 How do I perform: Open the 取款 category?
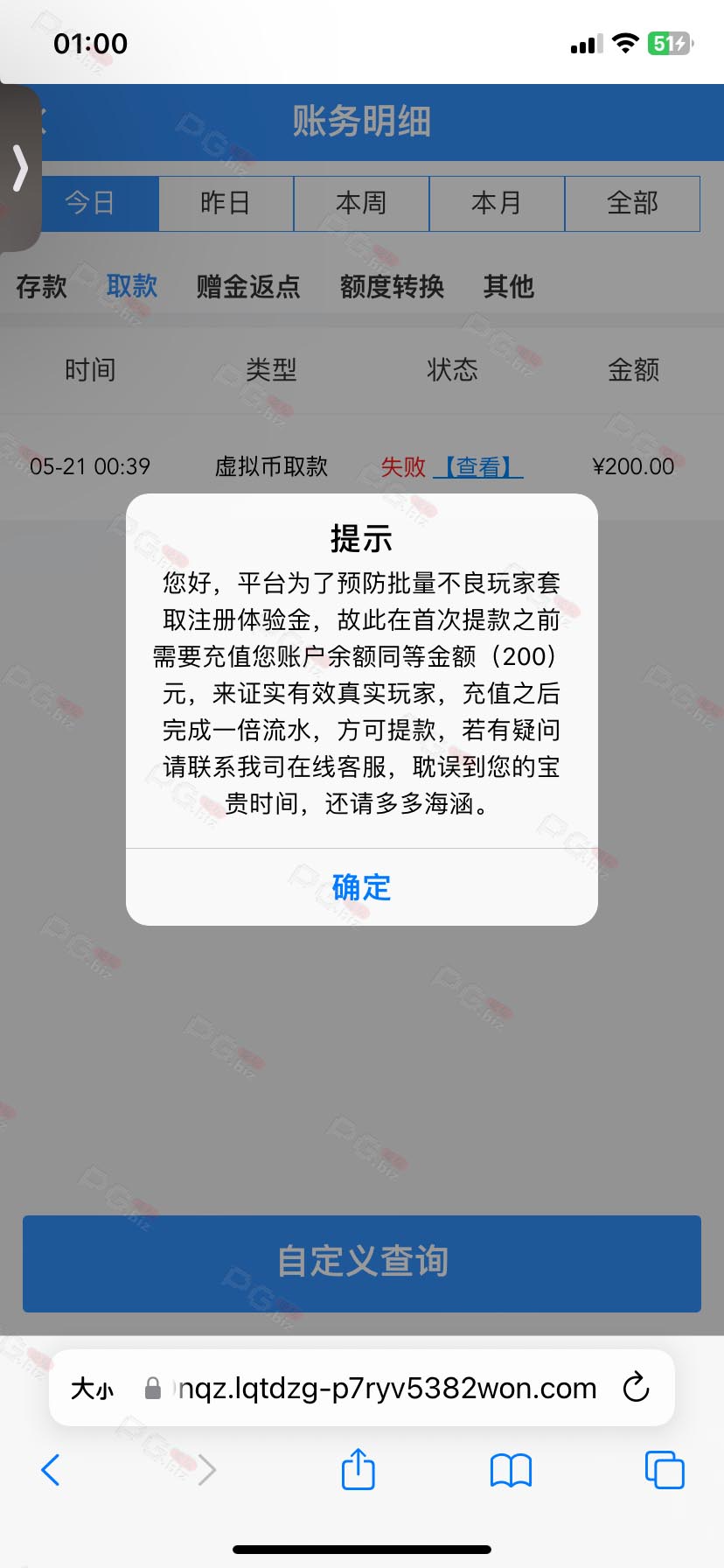click(132, 286)
